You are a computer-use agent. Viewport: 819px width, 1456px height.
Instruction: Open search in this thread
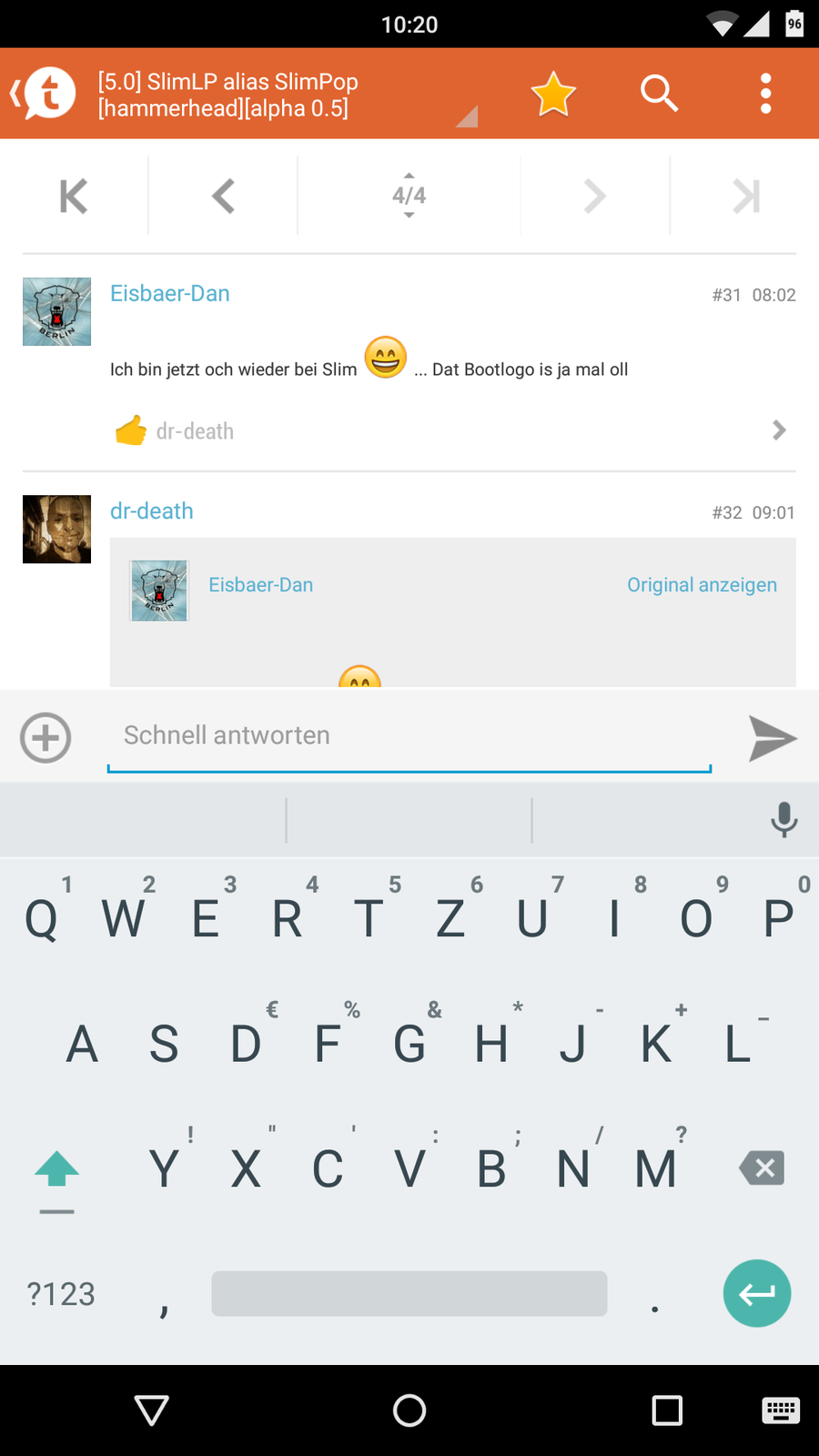pos(659,93)
